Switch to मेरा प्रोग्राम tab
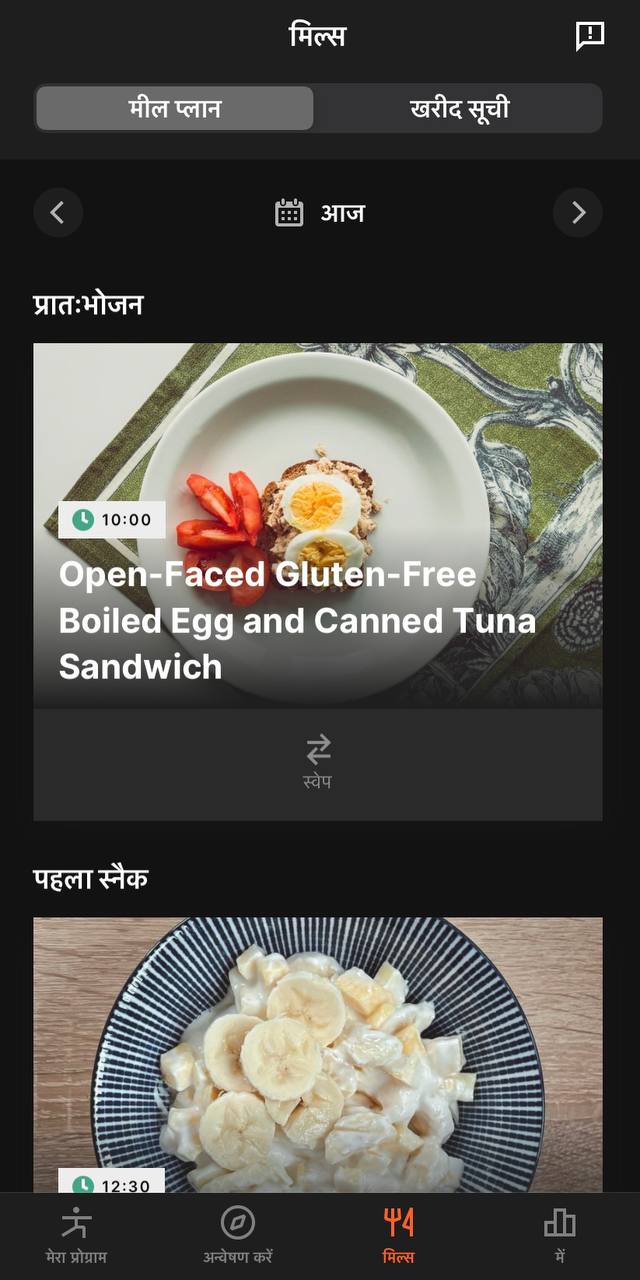 click(x=76, y=1236)
